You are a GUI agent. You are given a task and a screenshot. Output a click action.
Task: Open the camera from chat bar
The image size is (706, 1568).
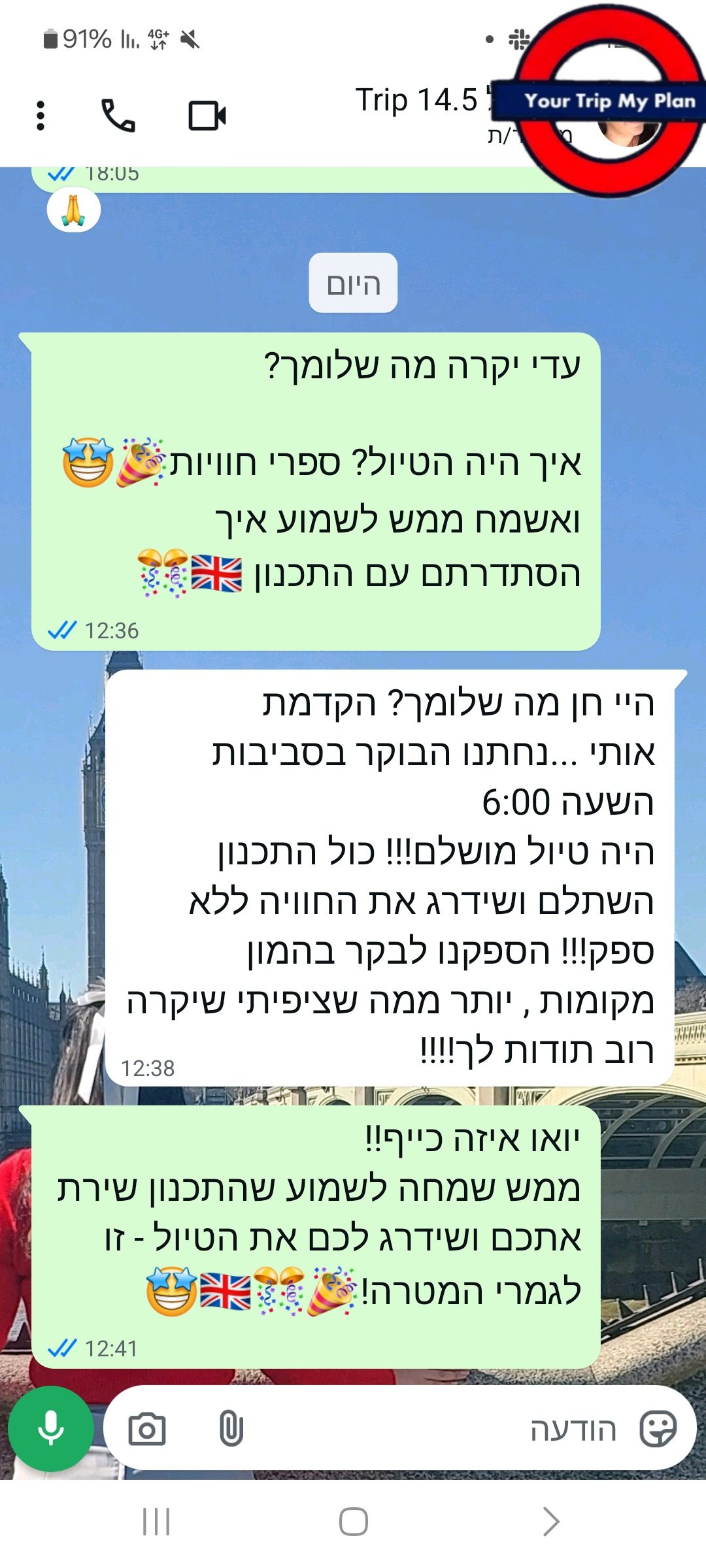tap(147, 1429)
